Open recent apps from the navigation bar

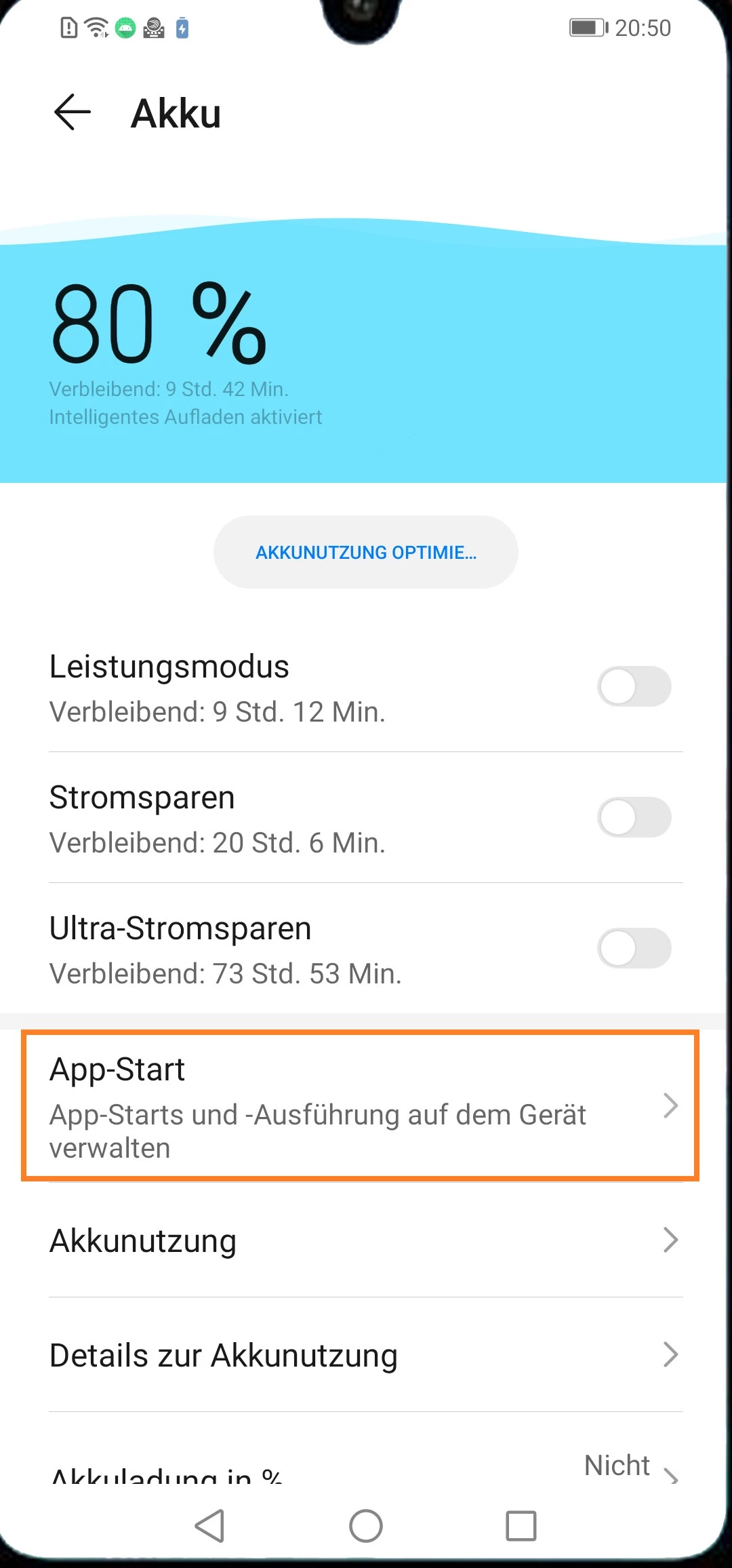coord(521,1527)
